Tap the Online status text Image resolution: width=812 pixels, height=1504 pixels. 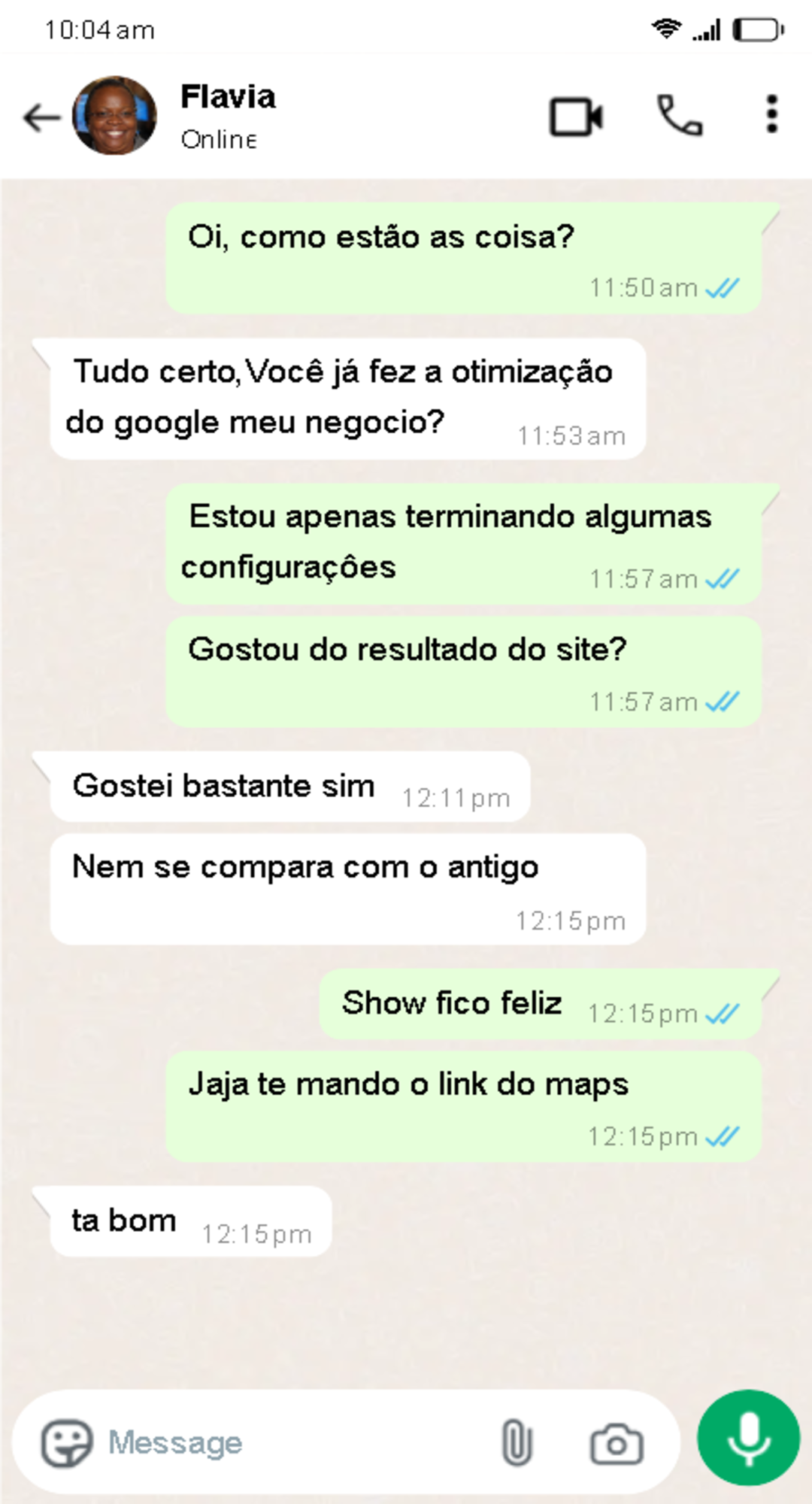tap(218, 138)
